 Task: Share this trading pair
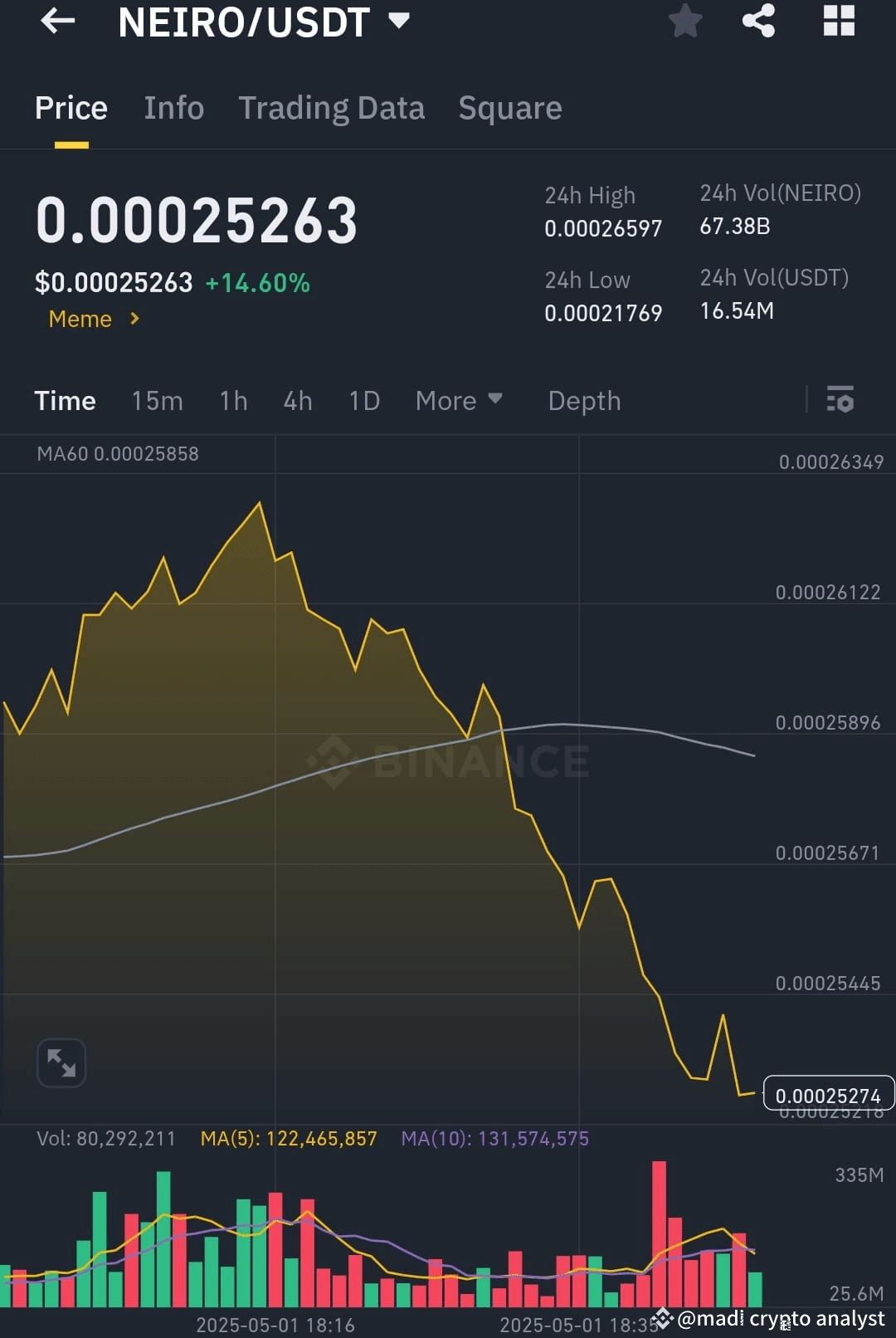point(757,22)
